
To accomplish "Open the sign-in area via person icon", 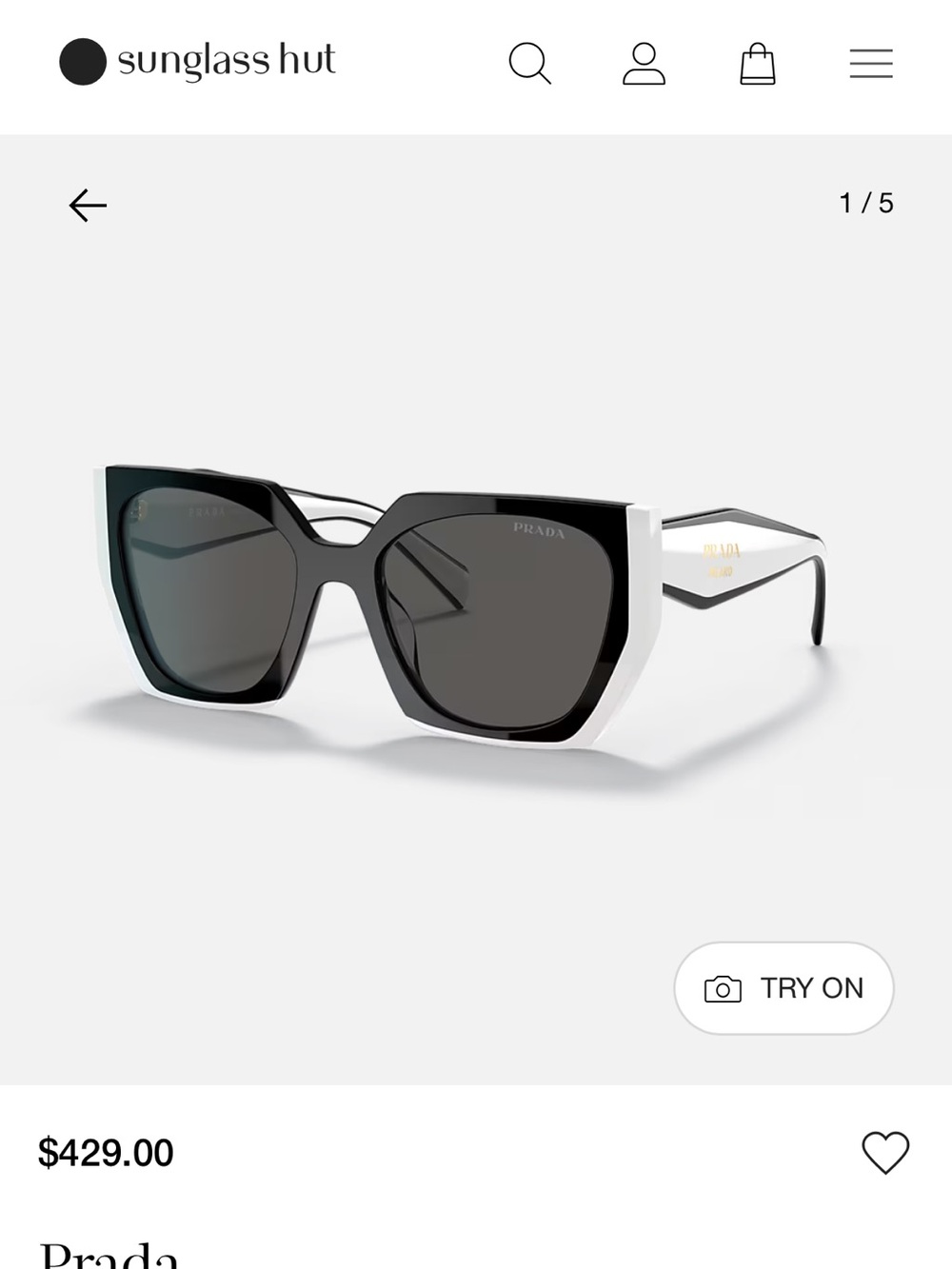I will (x=644, y=63).
